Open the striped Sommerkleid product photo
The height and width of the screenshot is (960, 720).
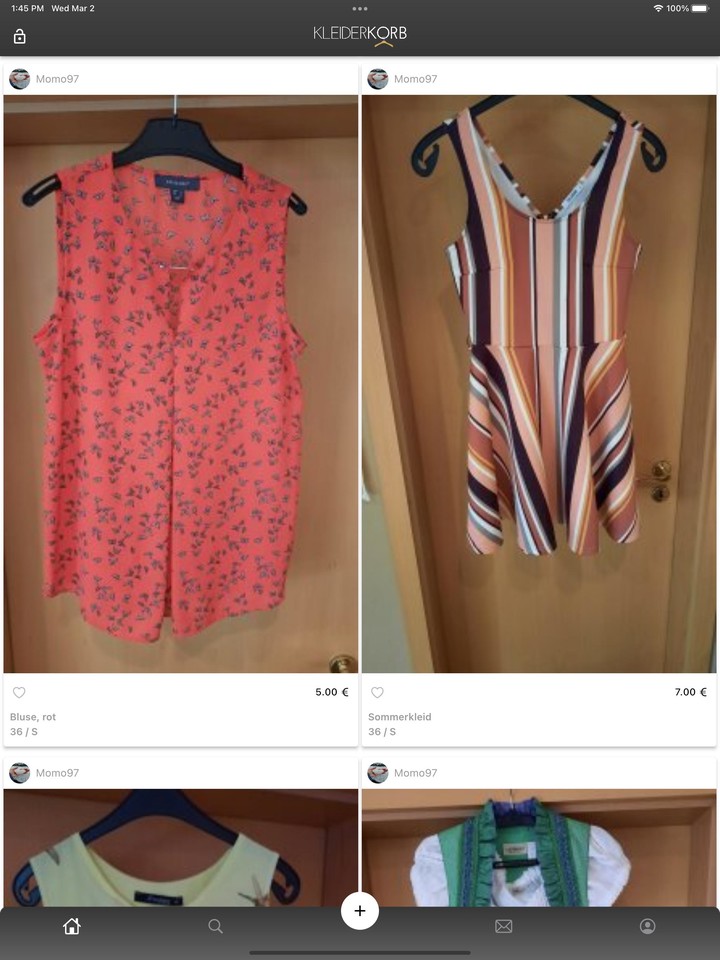pos(539,384)
